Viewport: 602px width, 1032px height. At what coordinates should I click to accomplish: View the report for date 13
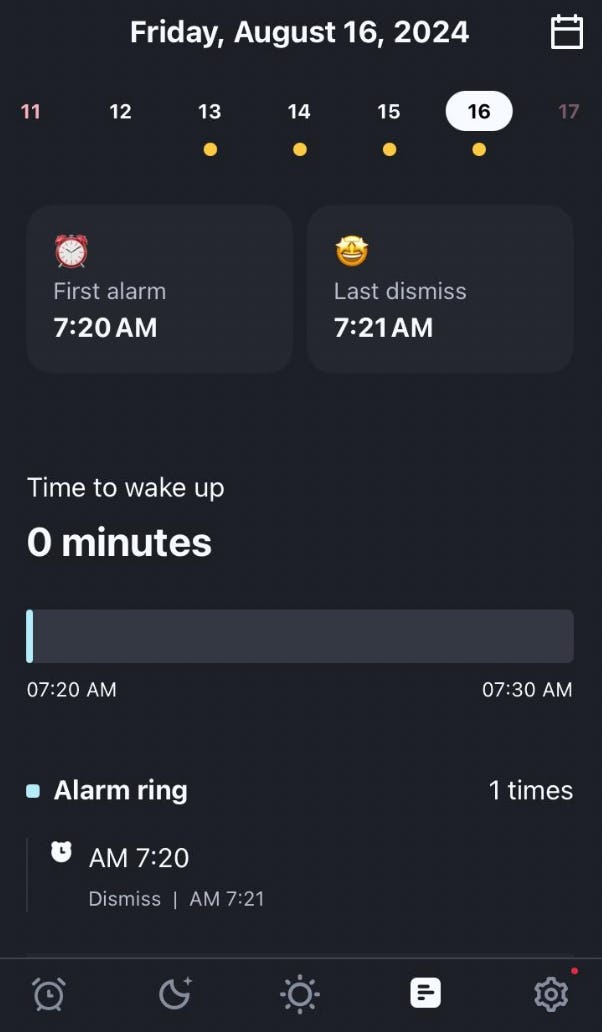(209, 112)
